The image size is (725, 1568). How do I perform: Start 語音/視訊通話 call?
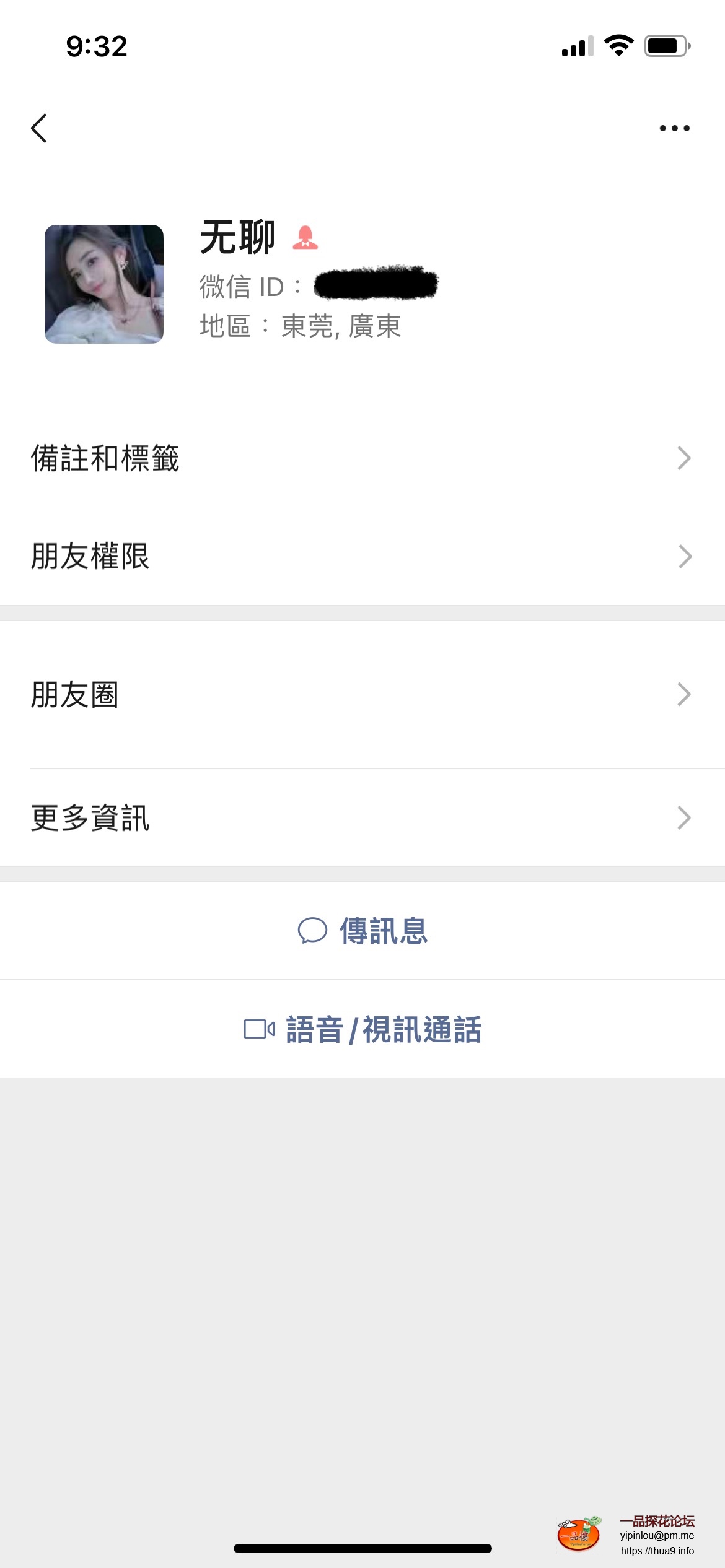pyautogui.click(x=362, y=1029)
